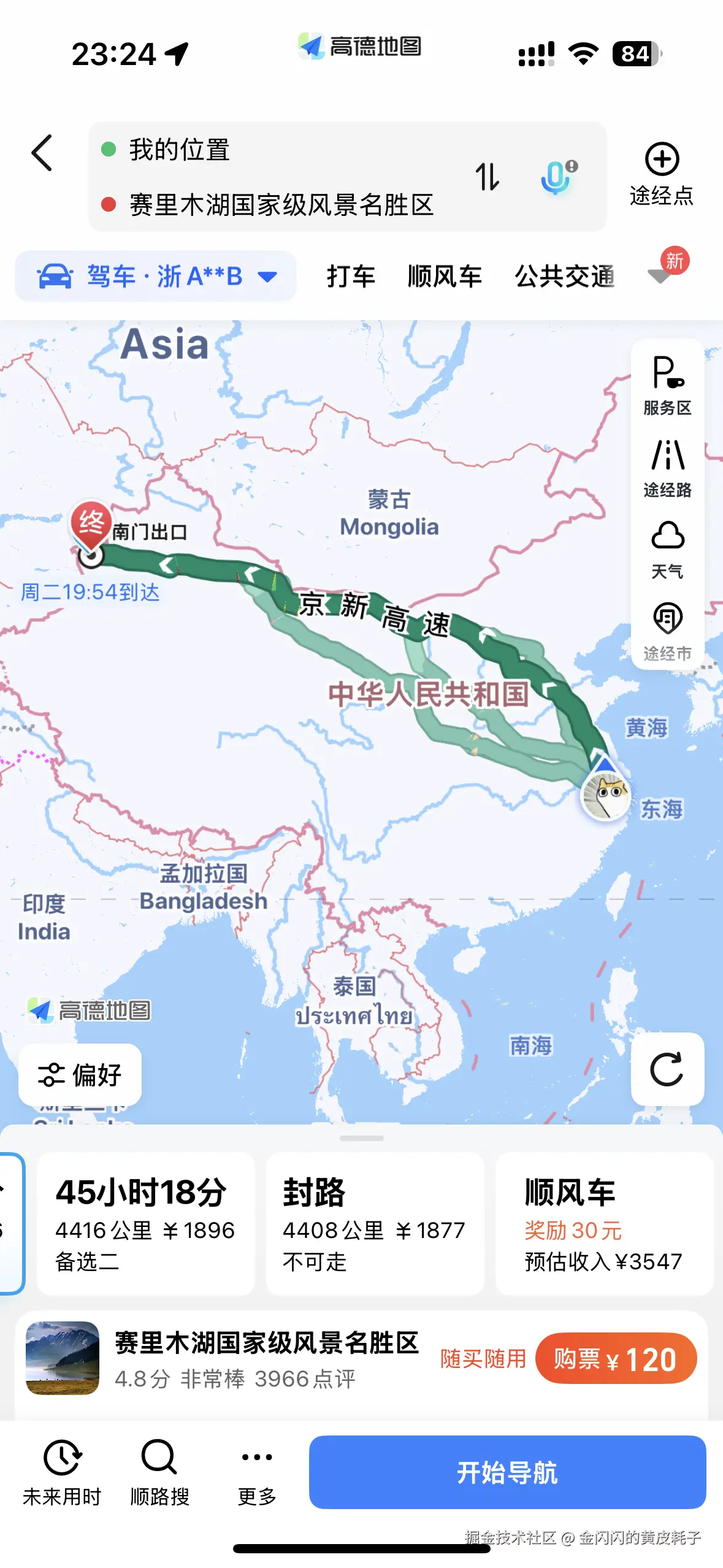This screenshot has height=1568, width=723.
Task: Swap origin and destination with the arrows
Action: coord(488,177)
